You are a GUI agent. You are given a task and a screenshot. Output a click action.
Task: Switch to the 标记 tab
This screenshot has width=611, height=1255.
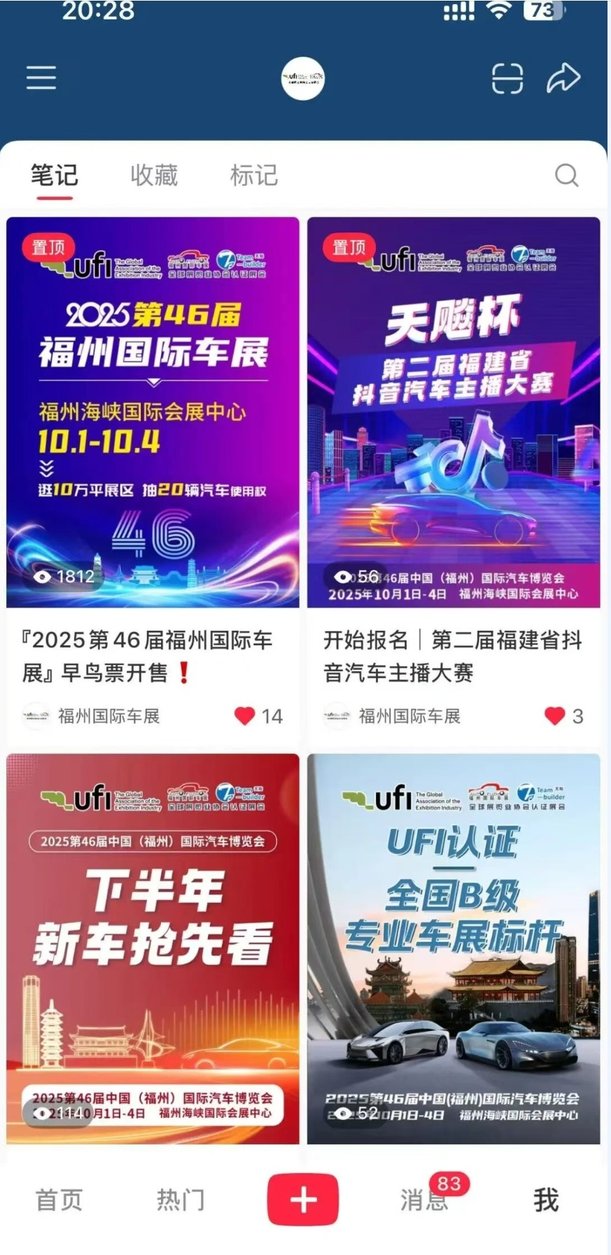coord(253,175)
